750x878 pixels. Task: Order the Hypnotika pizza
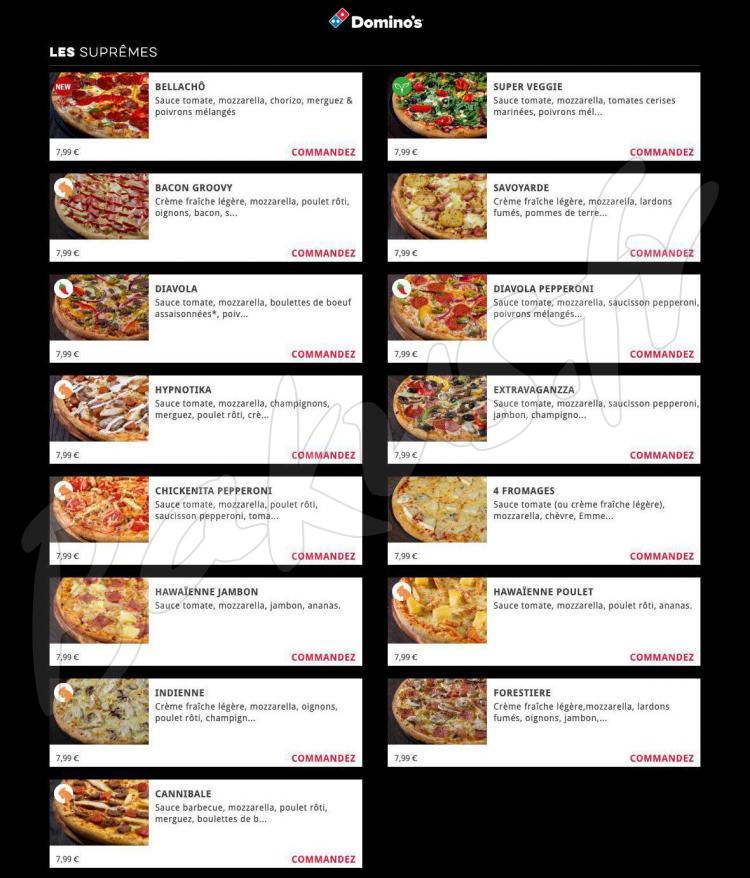(323, 455)
